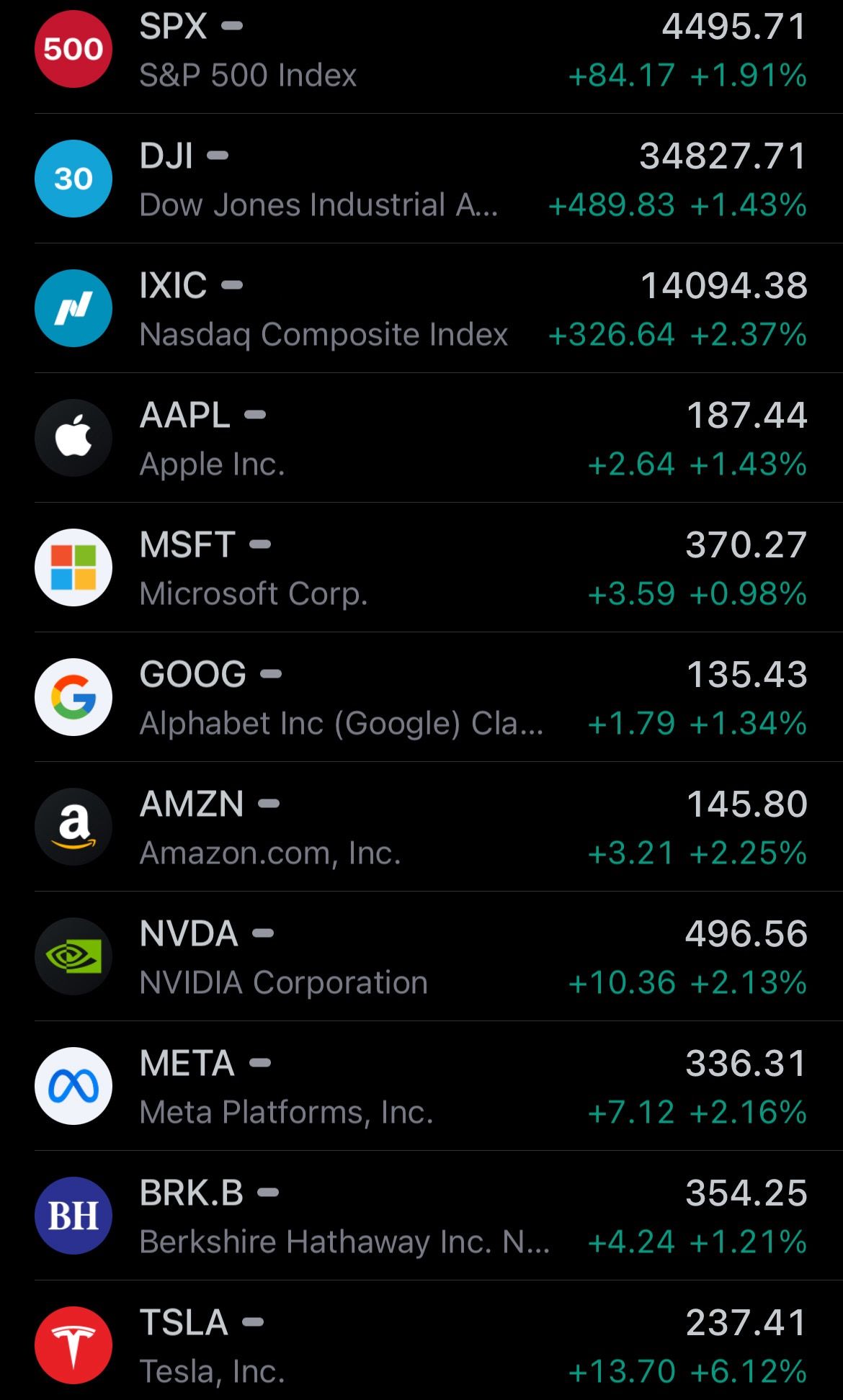Open the IXIC Nasdaq Composite Index row

tap(421, 309)
